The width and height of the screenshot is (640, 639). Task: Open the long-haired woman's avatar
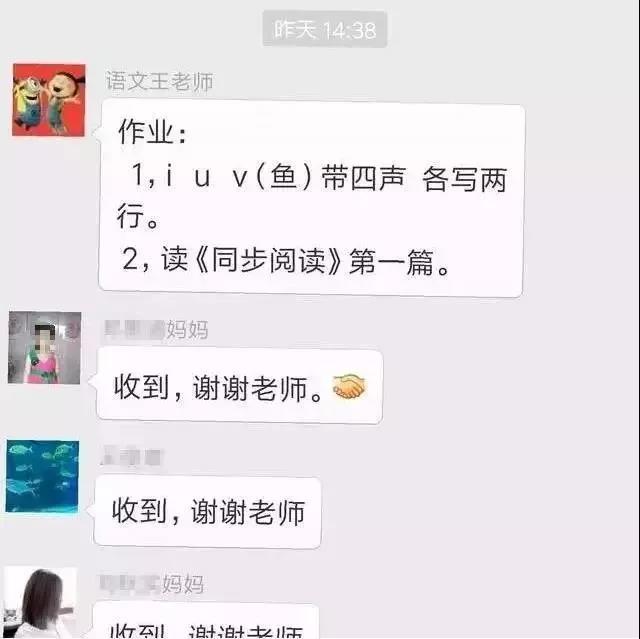[42, 602]
